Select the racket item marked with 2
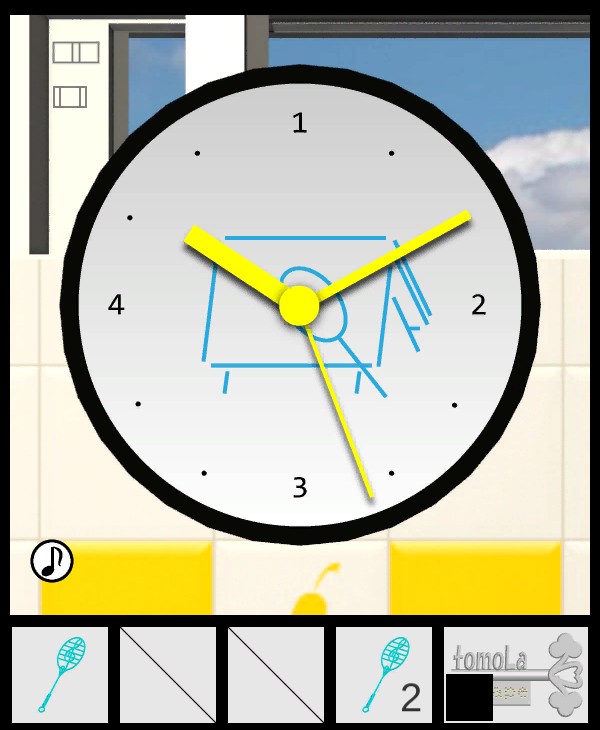This screenshot has width=600, height=730. click(x=384, y=674)
